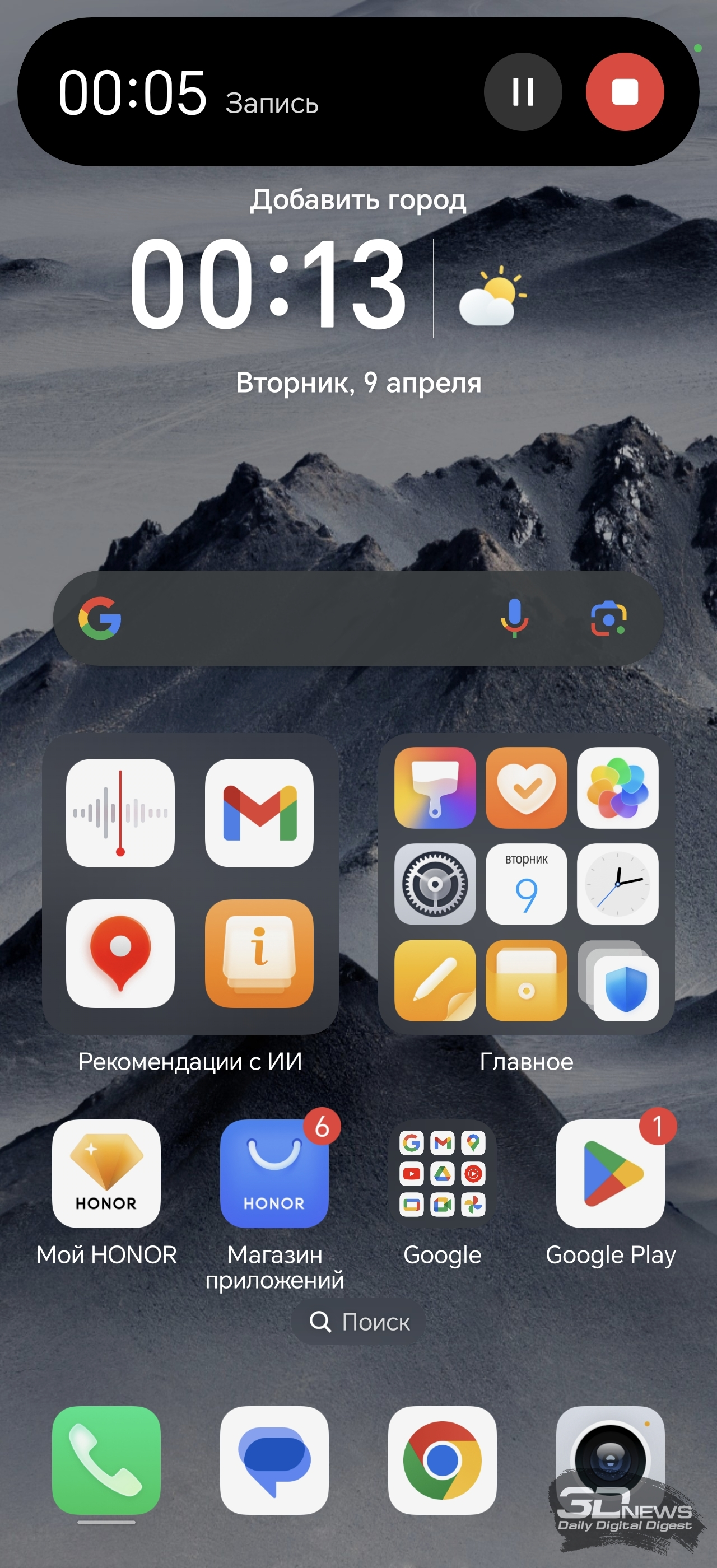Open Магазин приложений app store
Screen dimensions: 717x1568
pos(274,1174)
